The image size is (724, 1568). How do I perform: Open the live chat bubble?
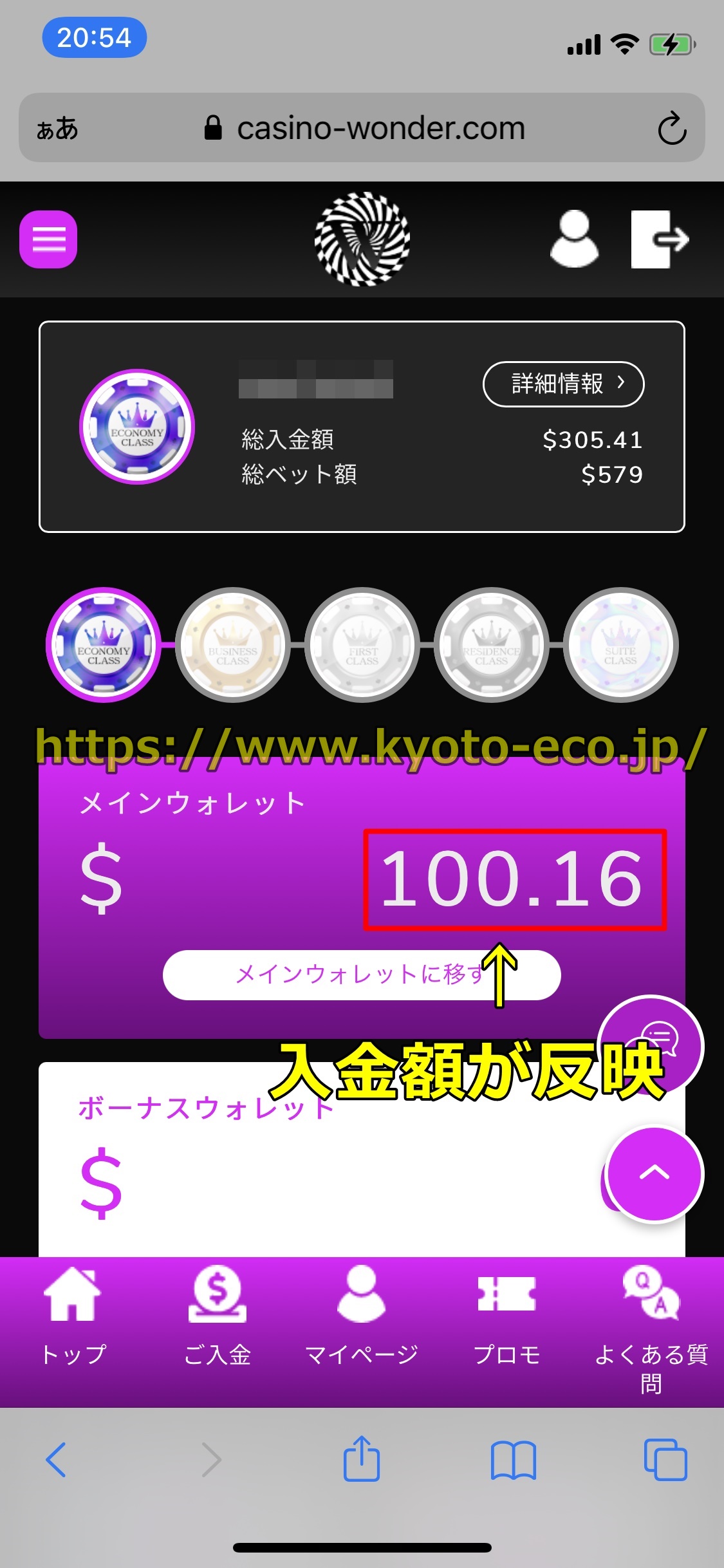[651, 1044]
